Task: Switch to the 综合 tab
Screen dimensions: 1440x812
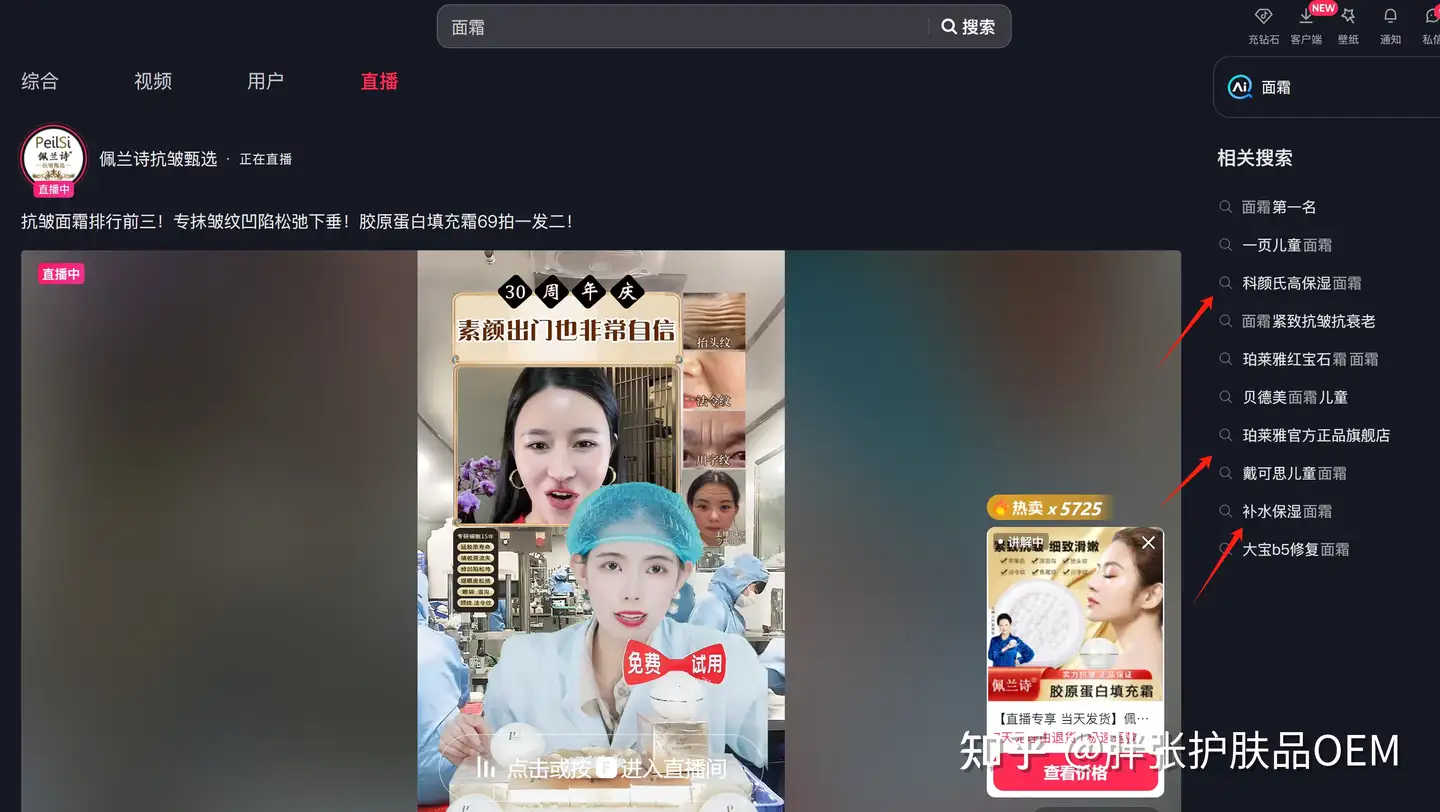Action: (x=40, y=82)
